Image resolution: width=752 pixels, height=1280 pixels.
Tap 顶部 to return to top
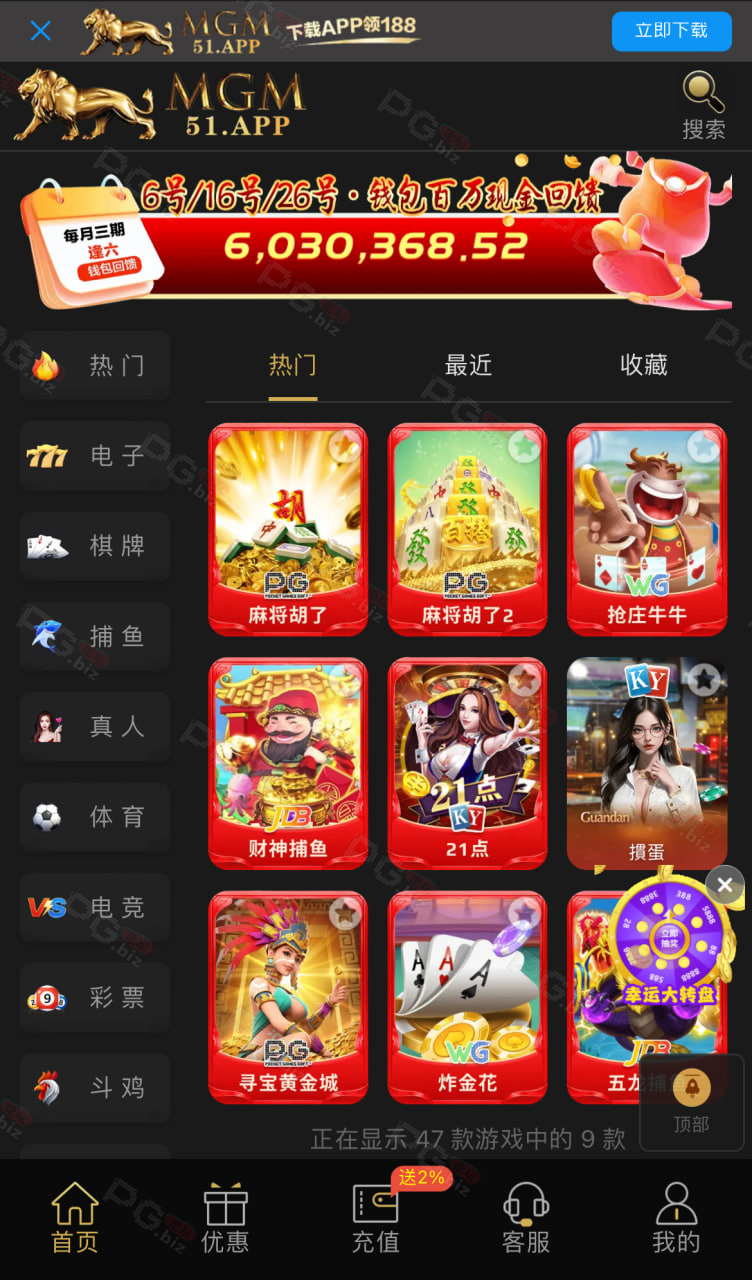[691, 1103]
